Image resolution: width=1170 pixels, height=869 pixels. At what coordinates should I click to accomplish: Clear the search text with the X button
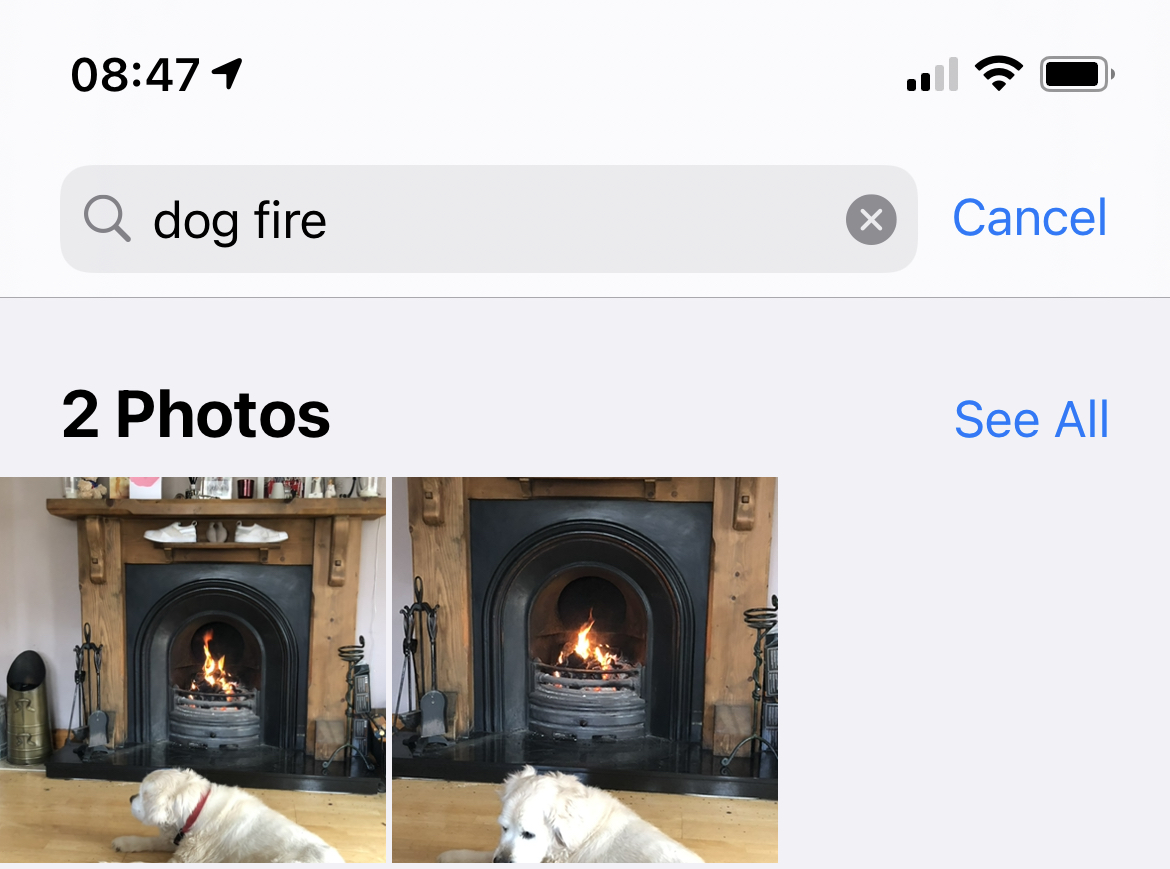(x=870, y=219)
